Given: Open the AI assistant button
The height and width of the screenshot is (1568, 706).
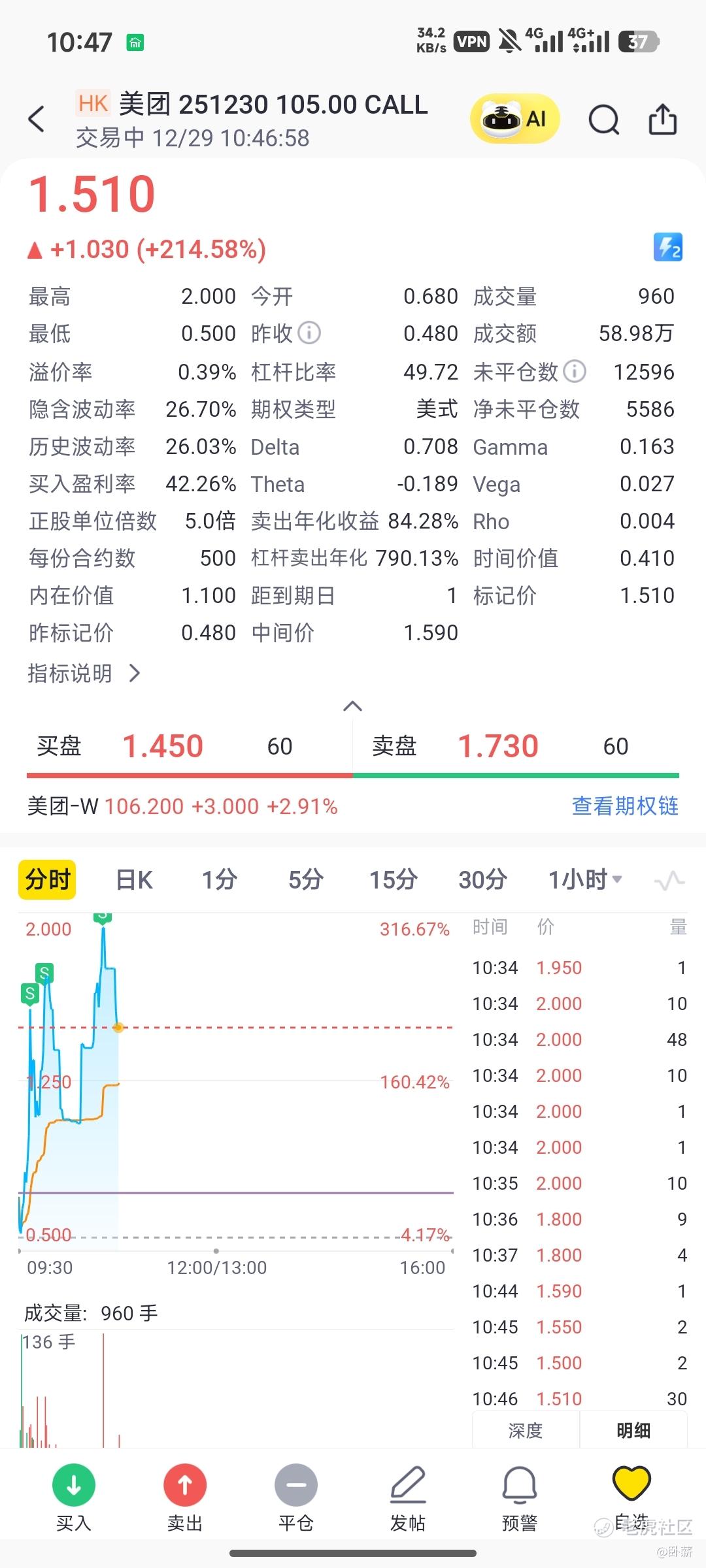Looking at the screenshot, I should pos(515,119).
